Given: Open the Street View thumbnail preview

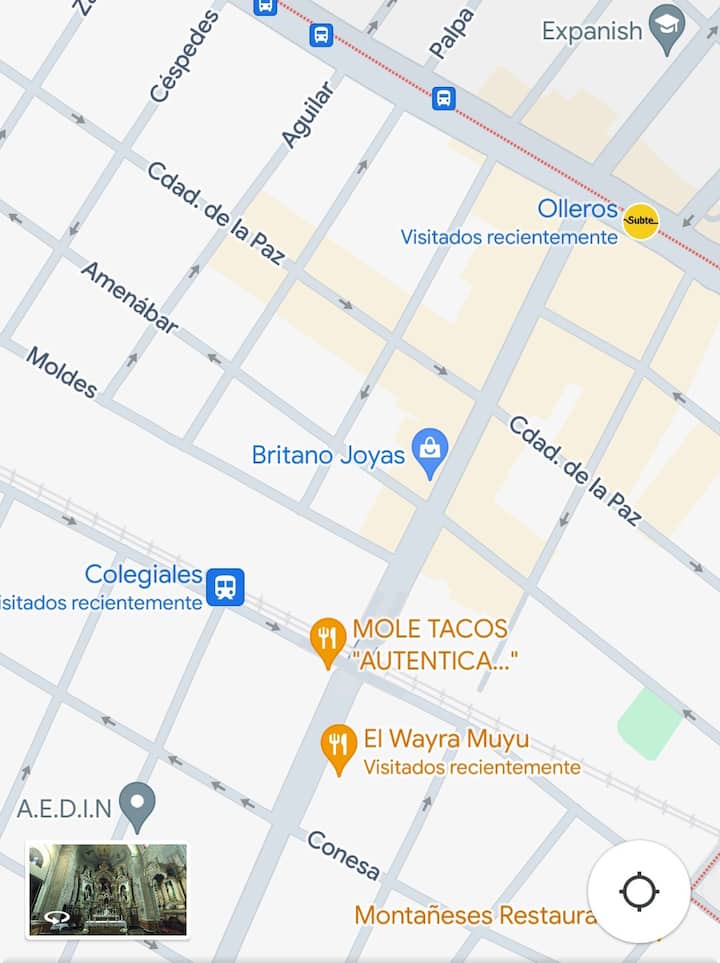Looking at the screenshot, I should 108,889.
